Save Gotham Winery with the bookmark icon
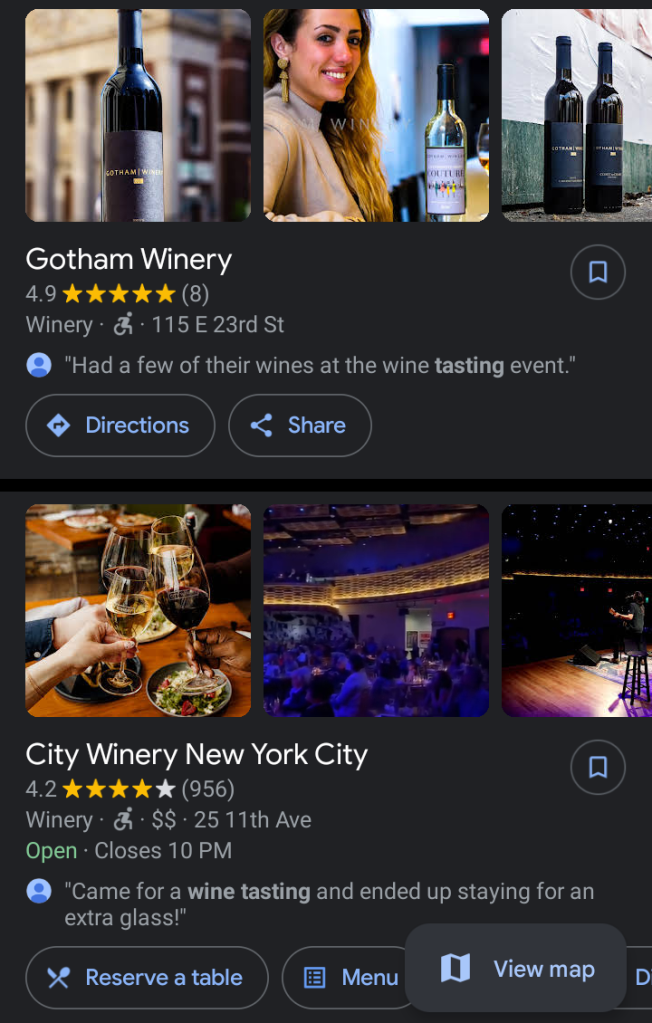Viewport: 652px width, 1023px height. coord(597,272)
